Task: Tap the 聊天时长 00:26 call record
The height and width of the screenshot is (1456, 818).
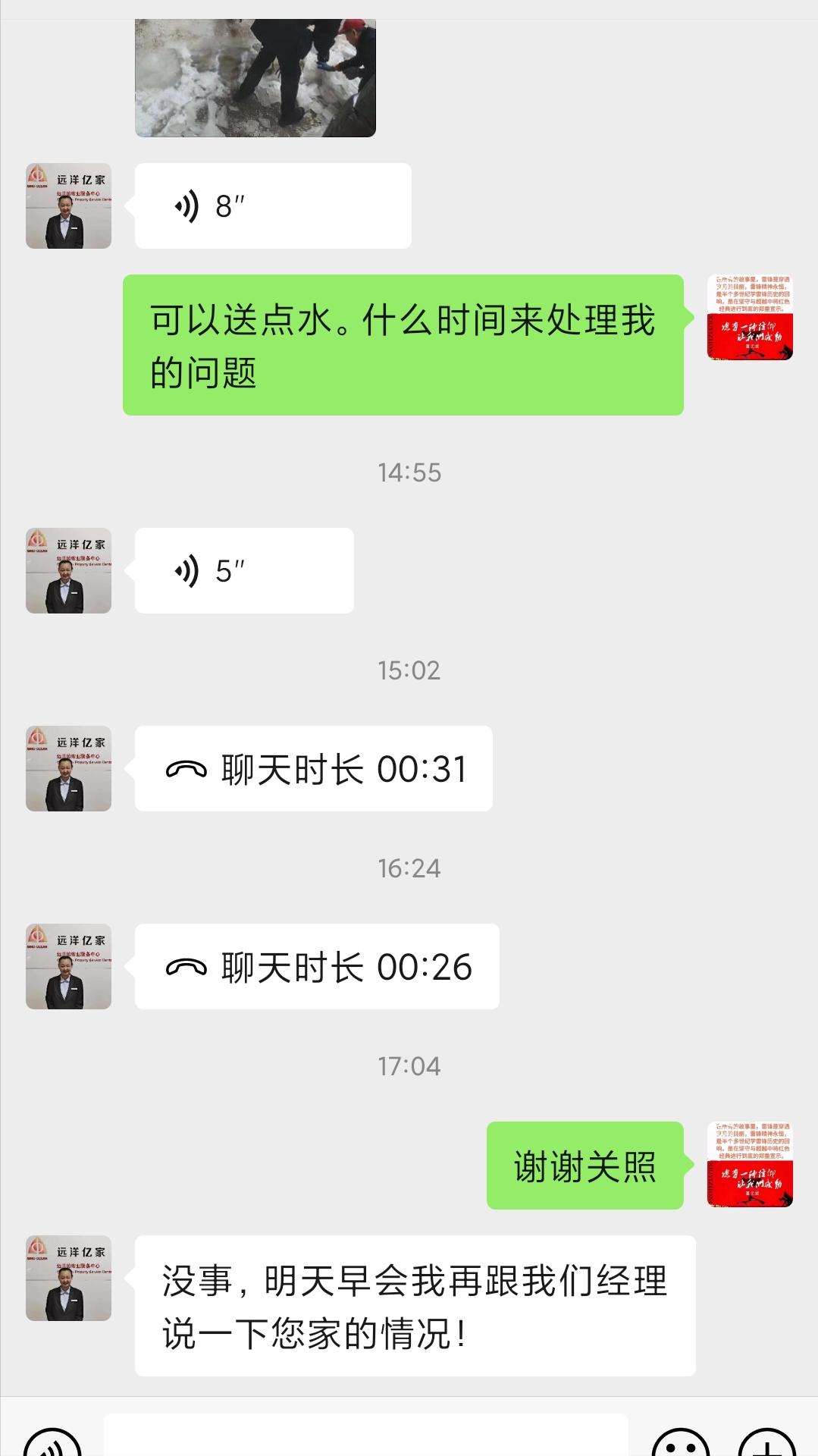Action: pyautogui.click(x=318, y=966)
